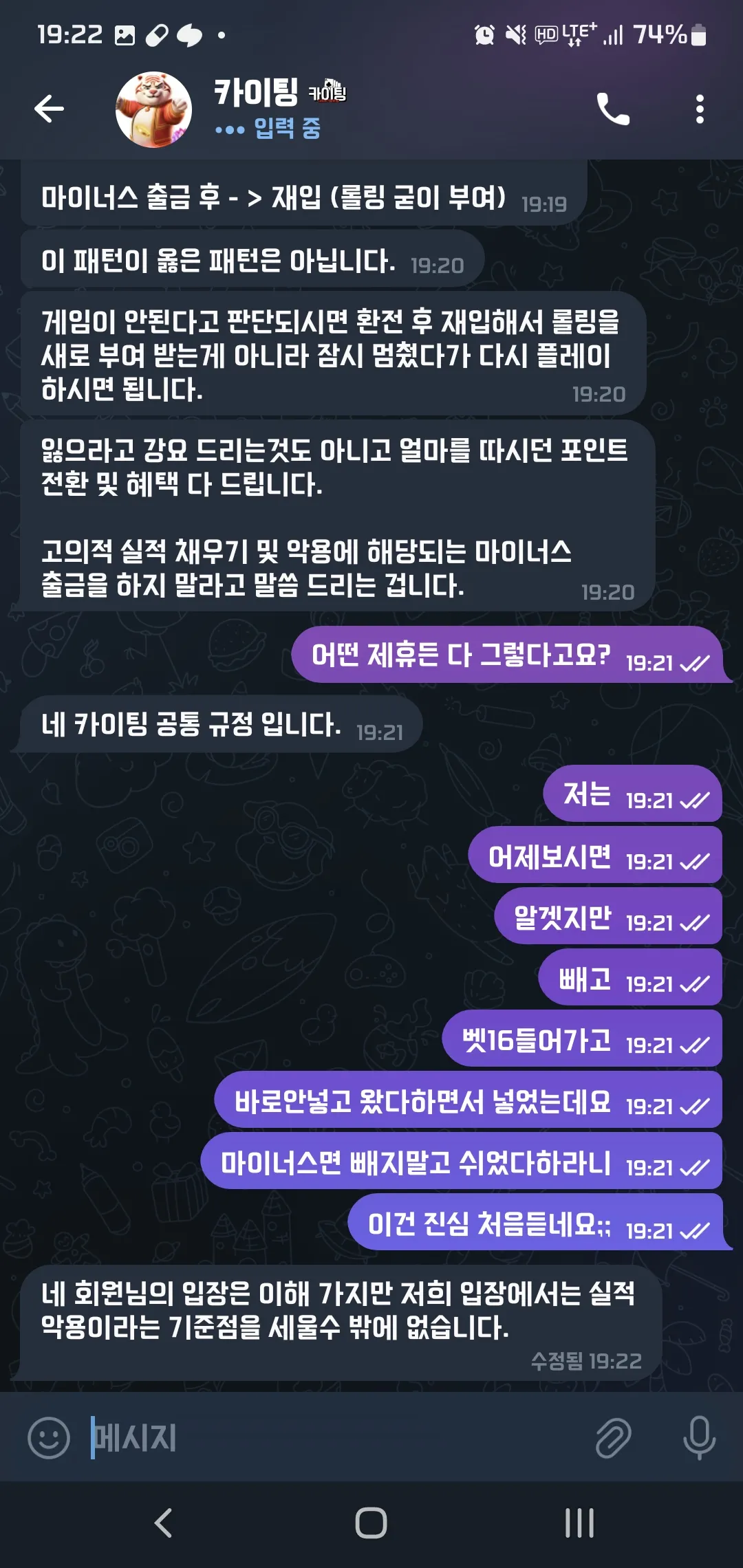
Task: Open recent apps from the navigation bar
Action: (x=579, y=1523)
